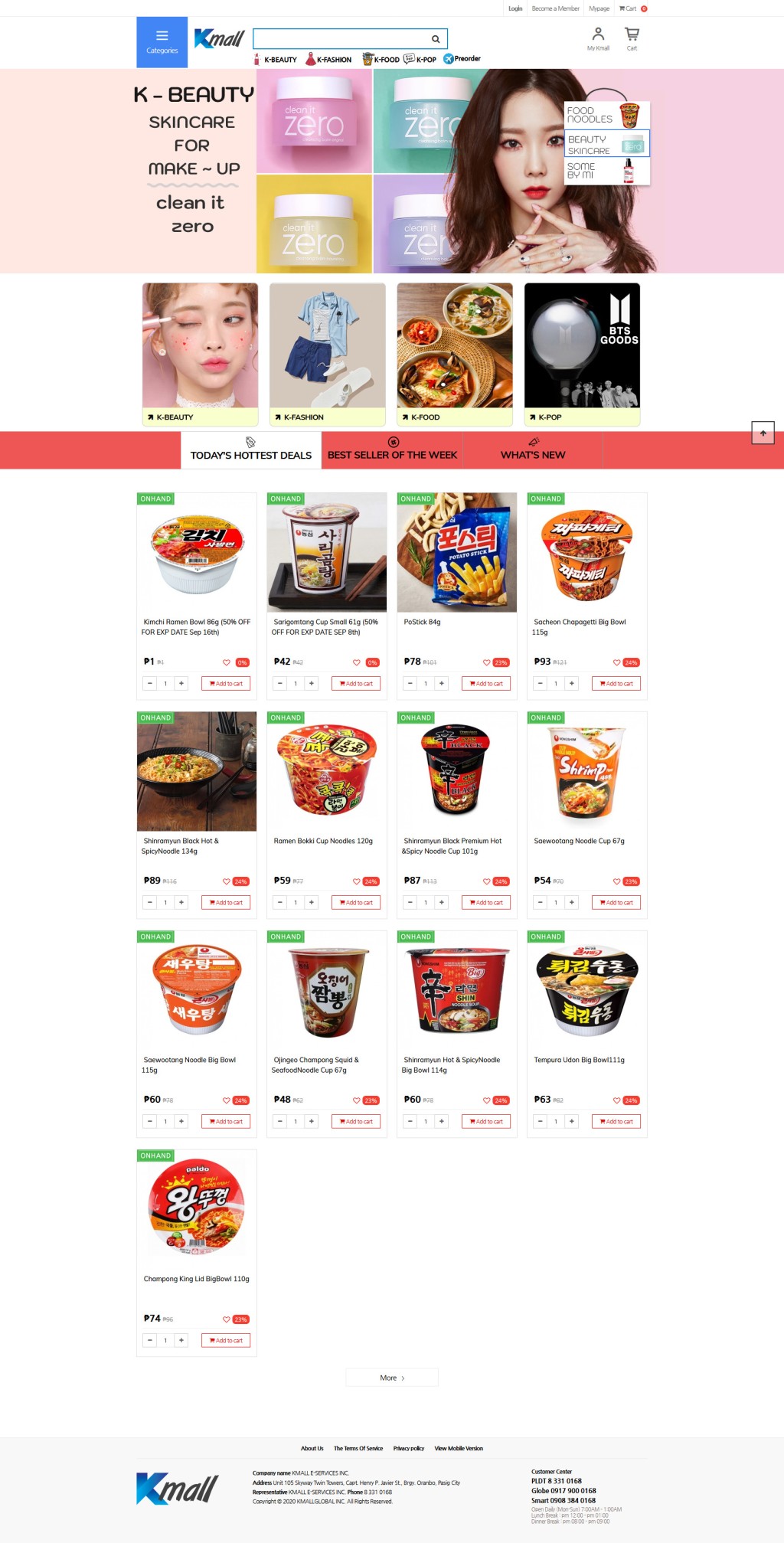The width and height of the screenshot is (784, 1543).
Task: Tap the search input field
Action: coord(340,39)
